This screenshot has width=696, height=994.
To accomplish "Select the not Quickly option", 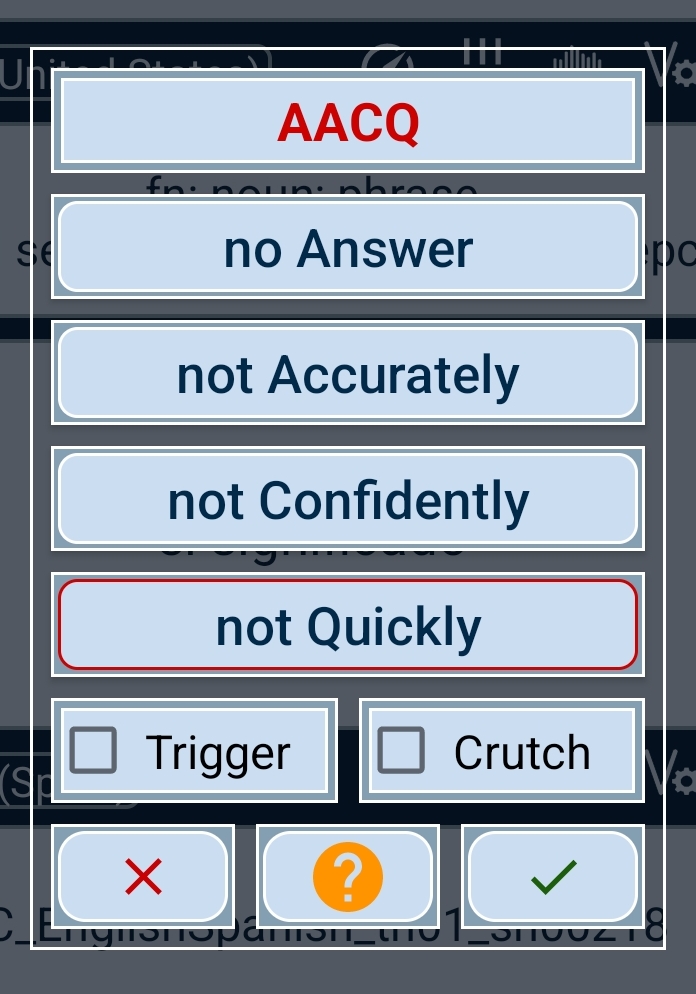I will 348,625.
